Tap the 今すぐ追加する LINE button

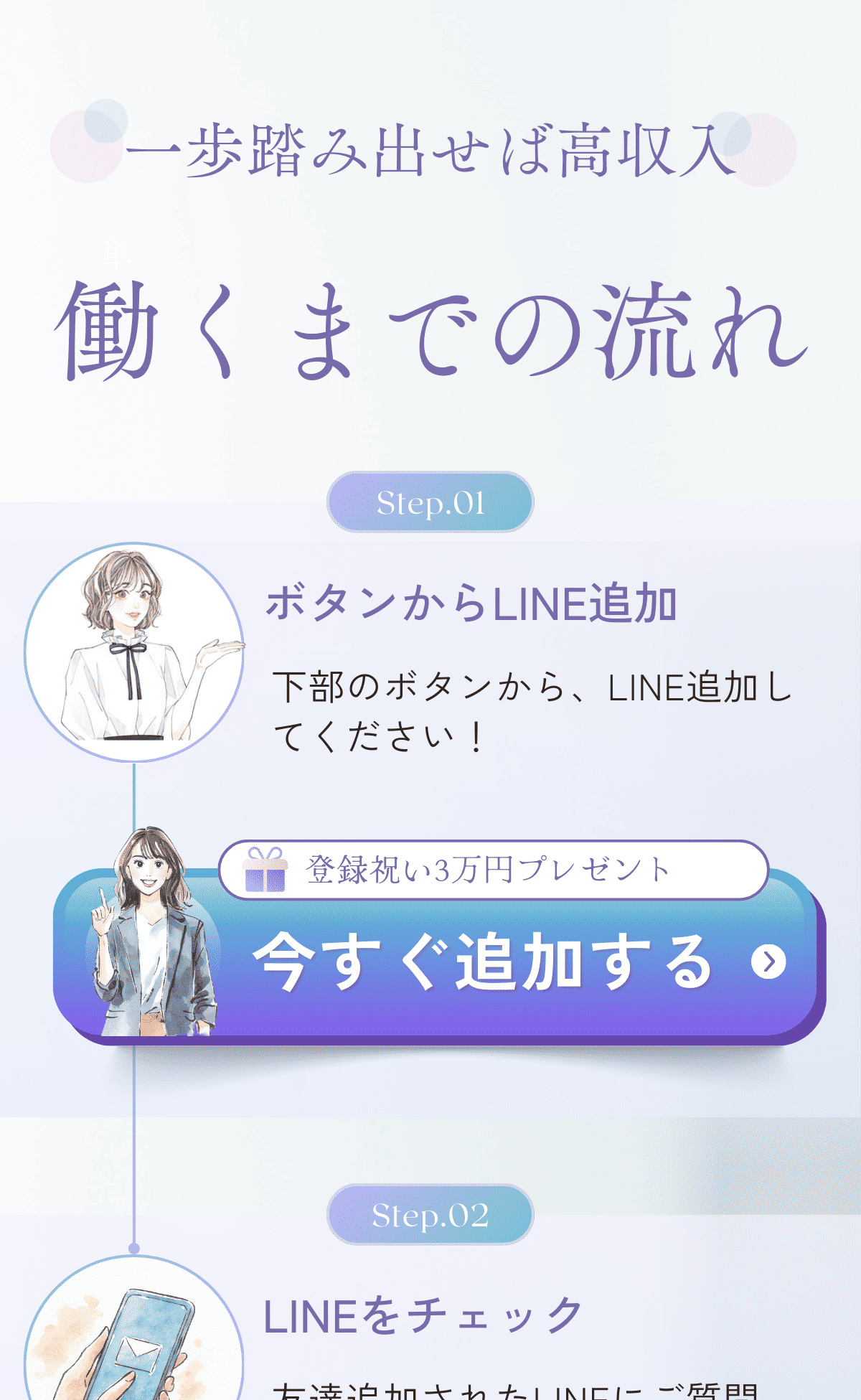tap(482, 962)
